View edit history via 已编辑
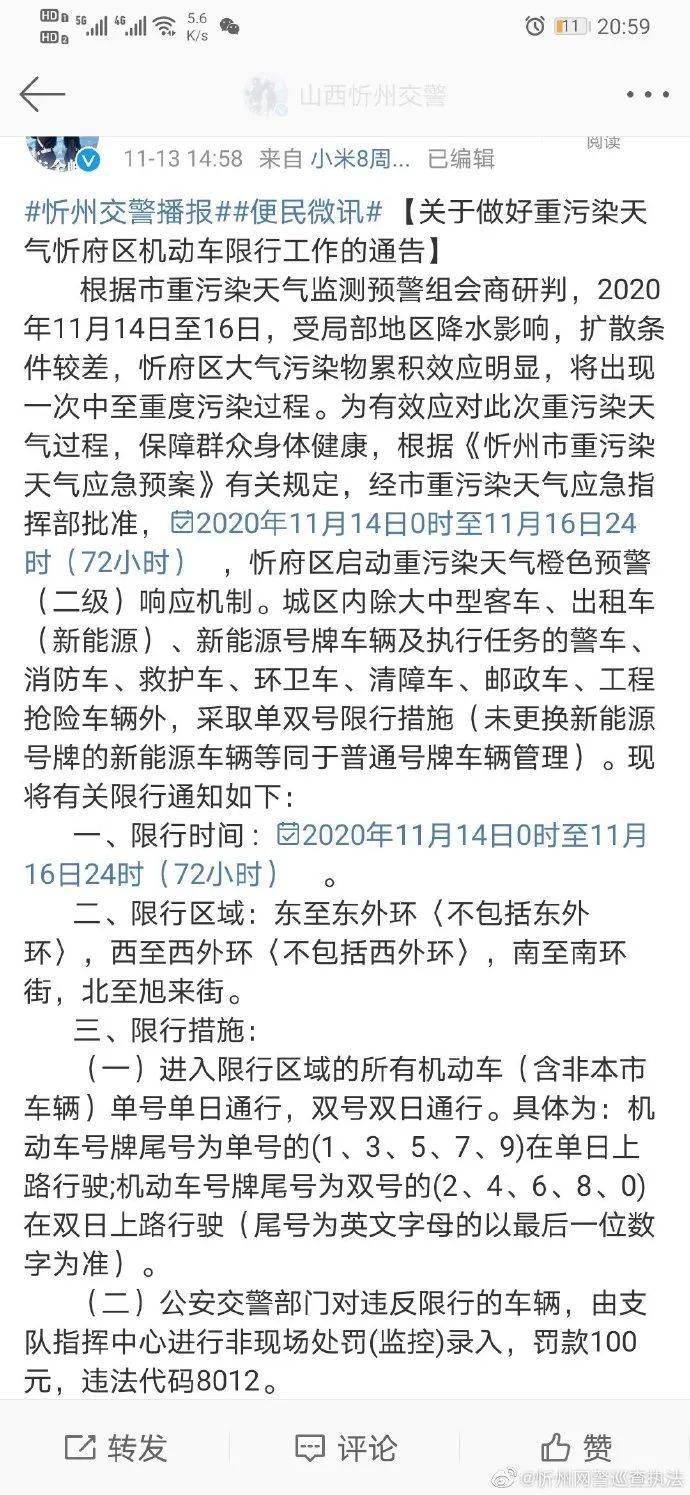The height and width of the screenshot is (1495, 690). (x=460, y=158)
